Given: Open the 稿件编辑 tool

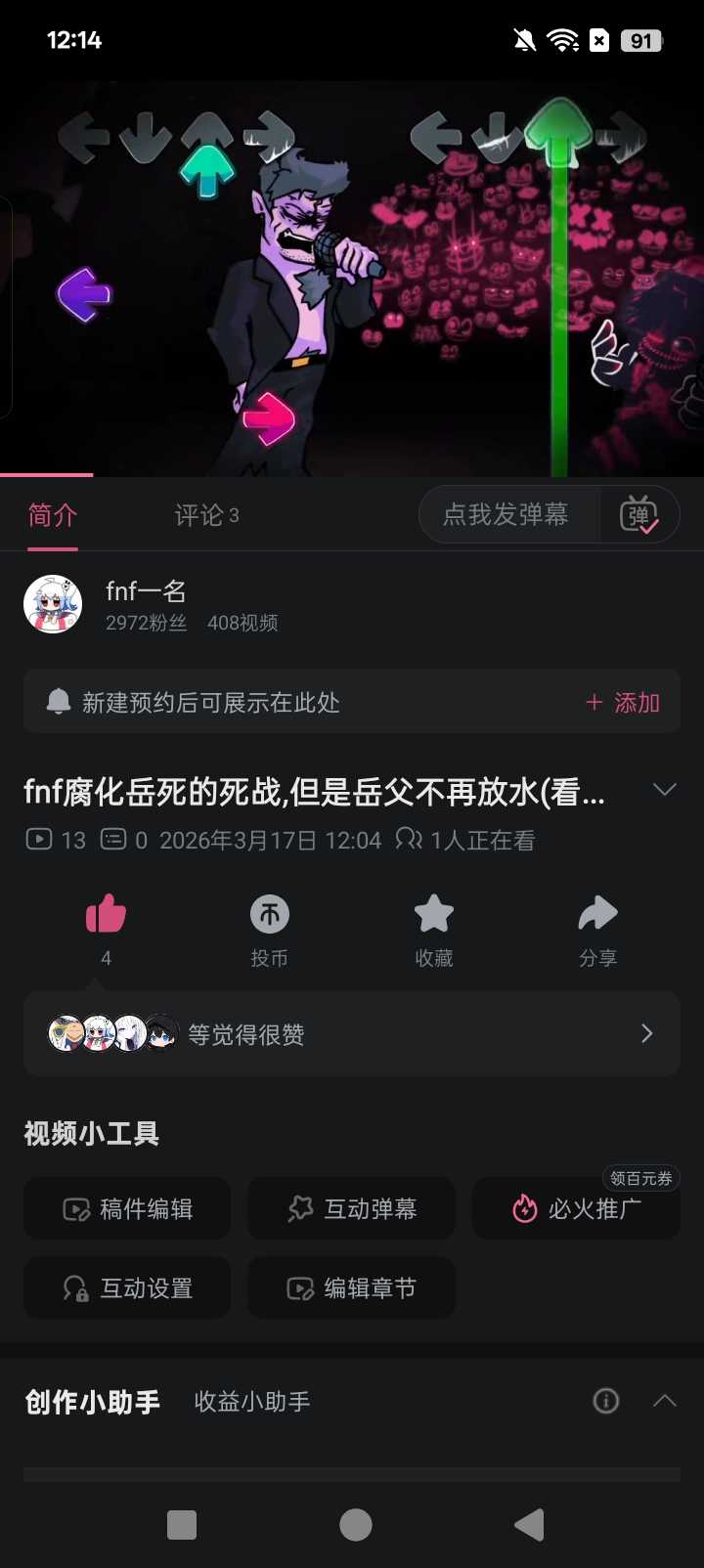Looking at the screenshot, I should tap(128, 1209).
